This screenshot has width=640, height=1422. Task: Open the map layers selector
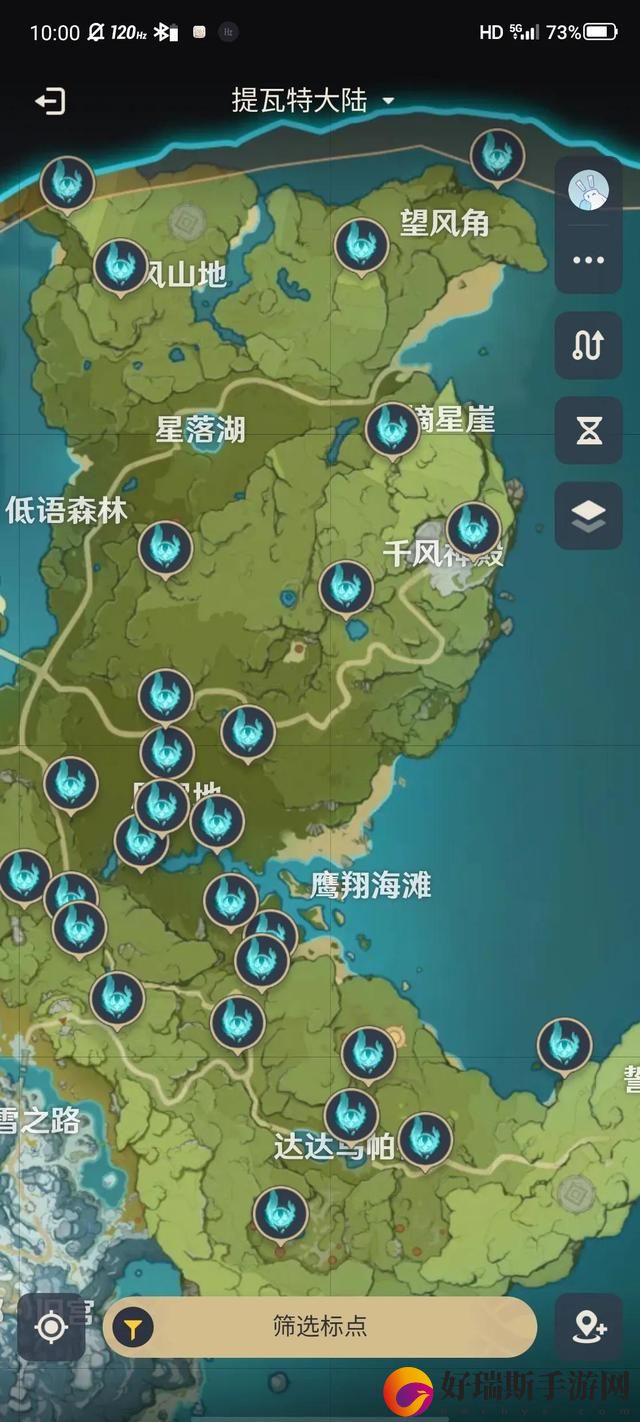point(588,516)
